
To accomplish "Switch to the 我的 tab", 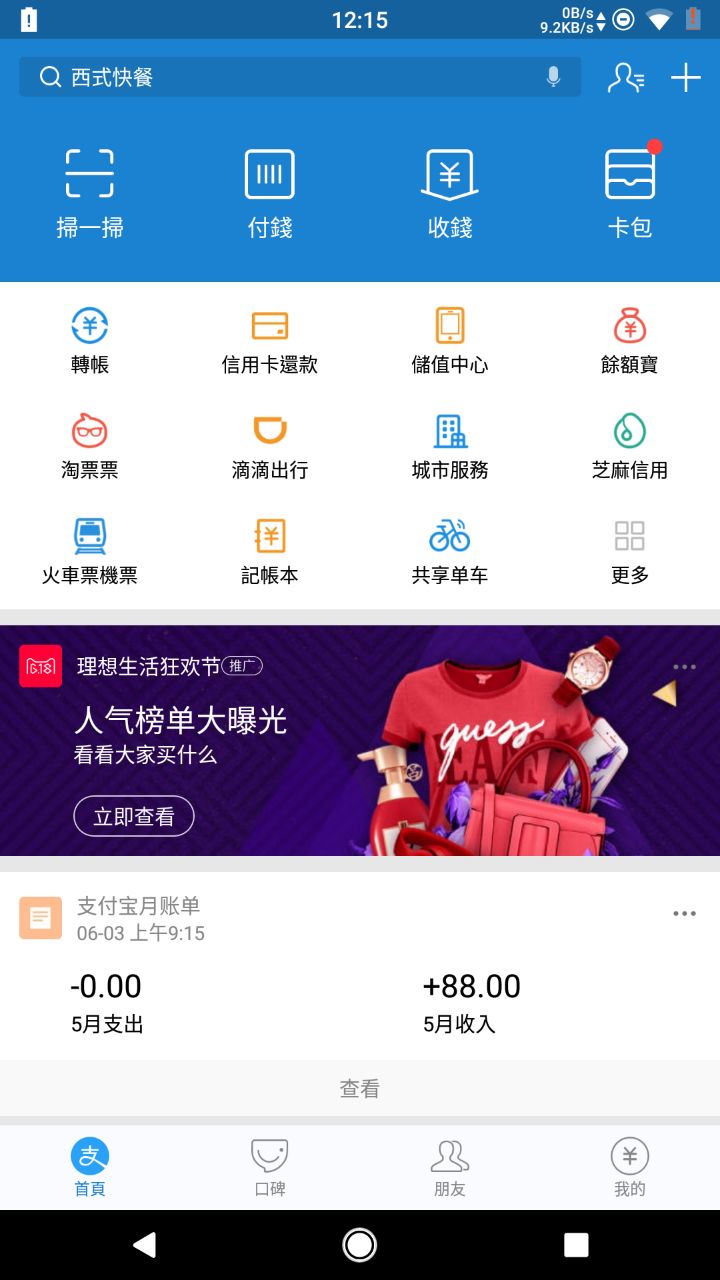I will [630, 1167].
